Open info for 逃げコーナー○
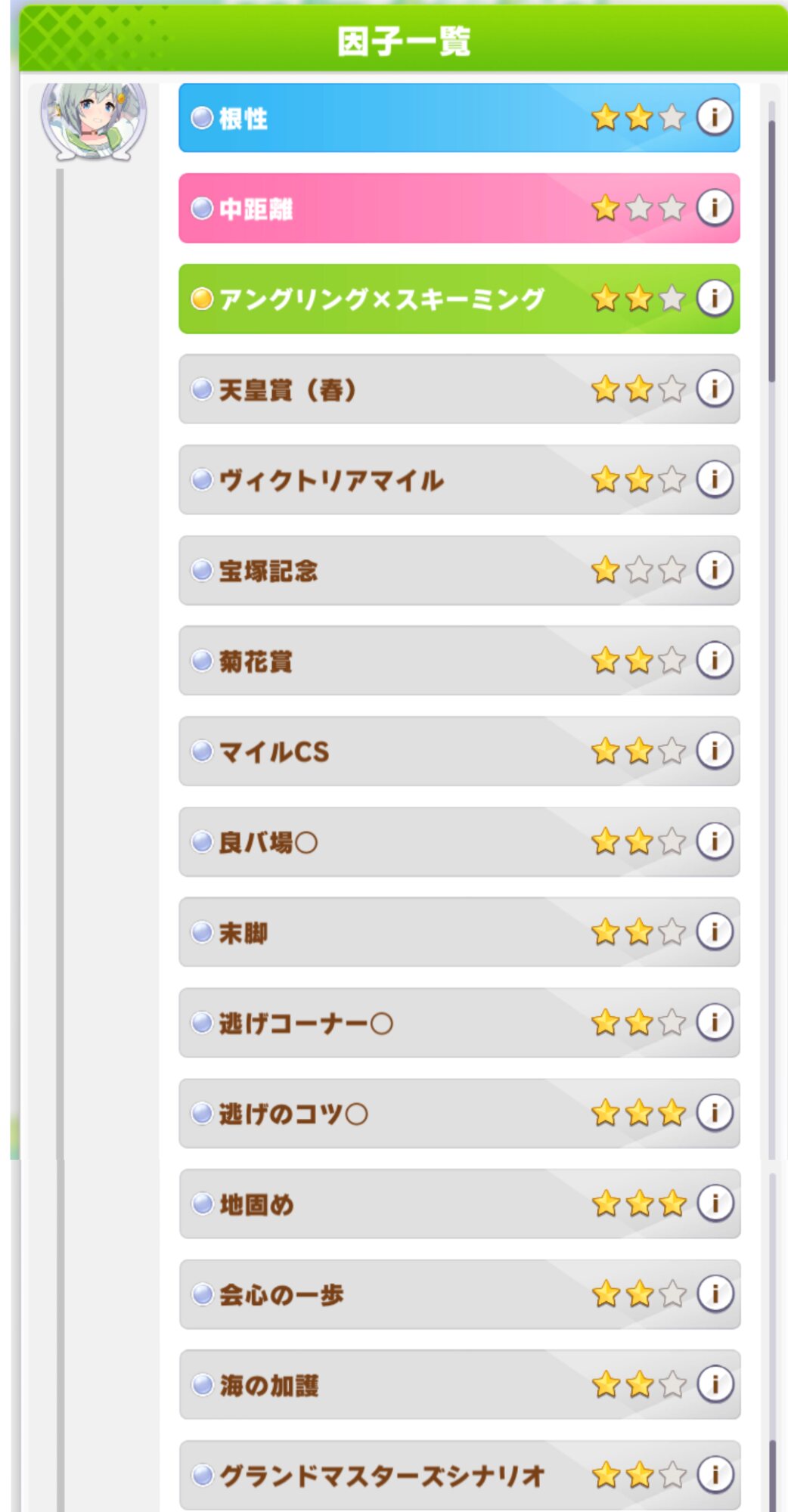The width and height of the screenshot is (788, 1512). [714, 1022]
